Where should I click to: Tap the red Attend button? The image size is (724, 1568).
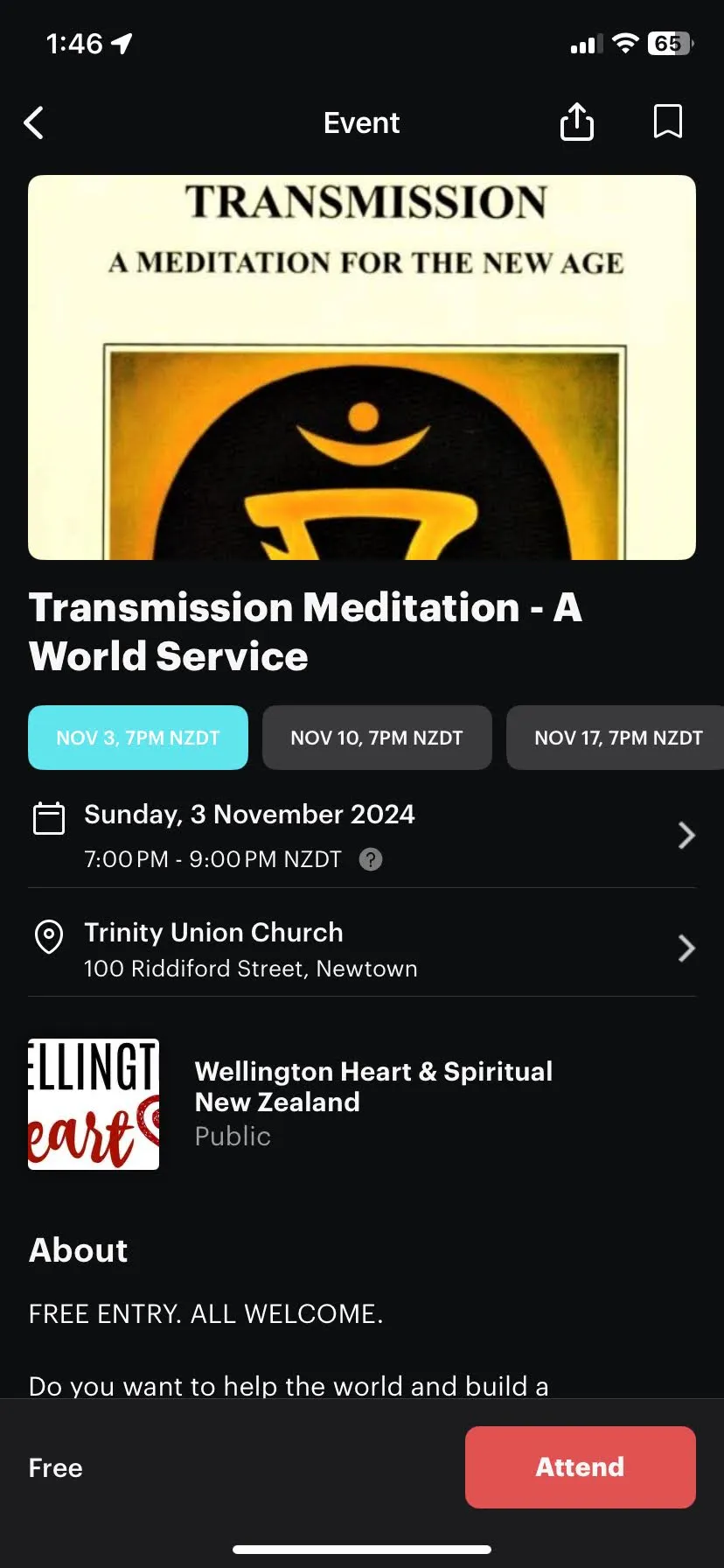click(580, 1467)
